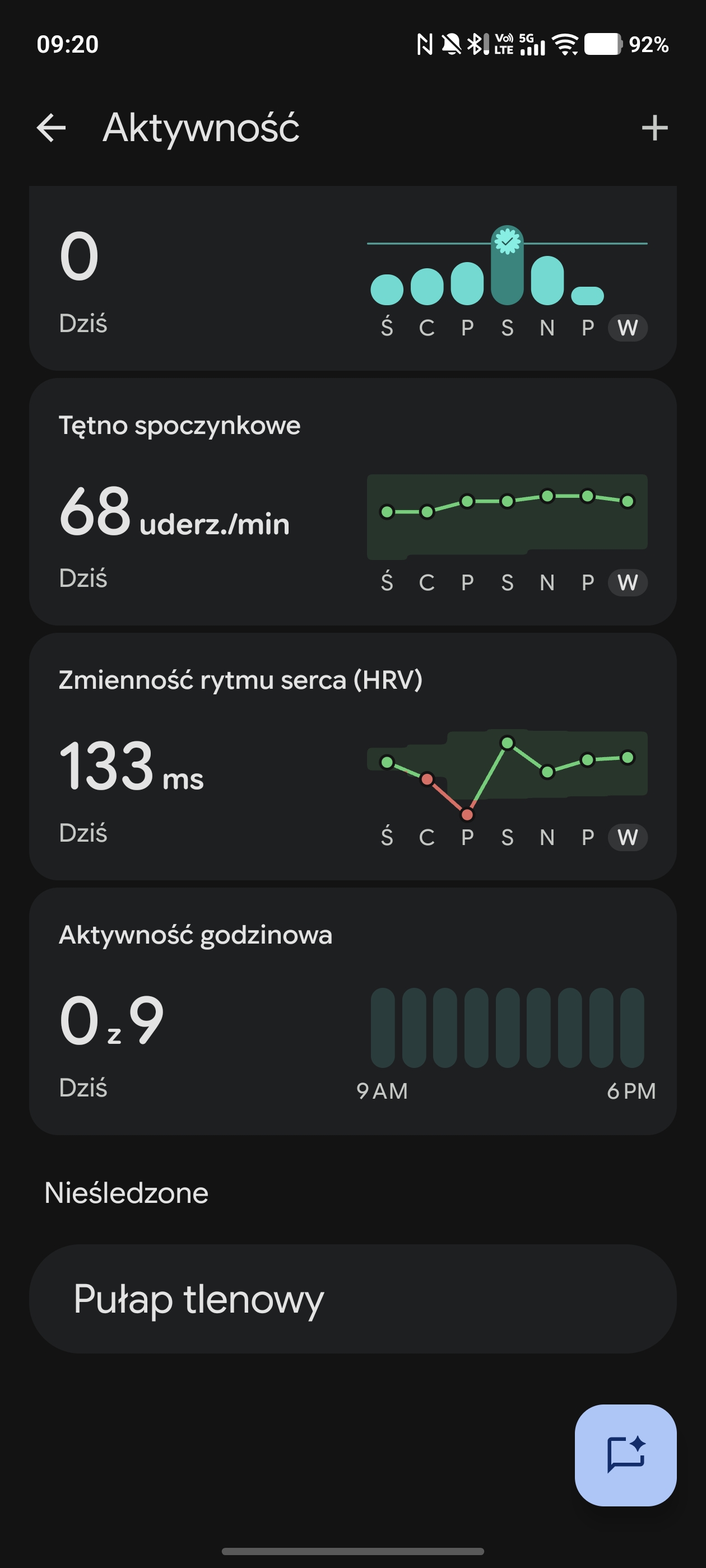
Task: Open the Aktywność godzinowa card
Action: click(x=352, y=1011)
